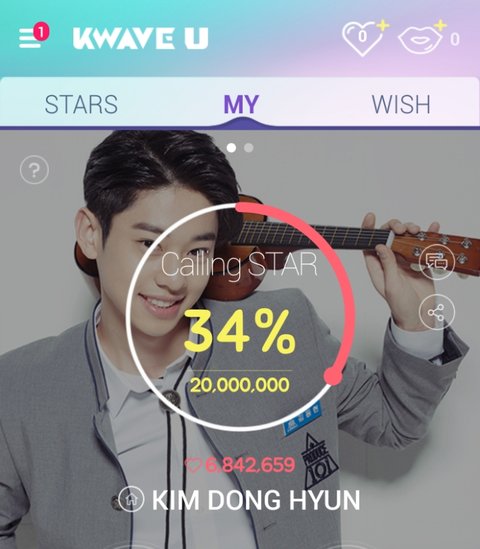Add more kisses via lips plus icon
The height and width of the screenshot is (549, 480).
422,37
